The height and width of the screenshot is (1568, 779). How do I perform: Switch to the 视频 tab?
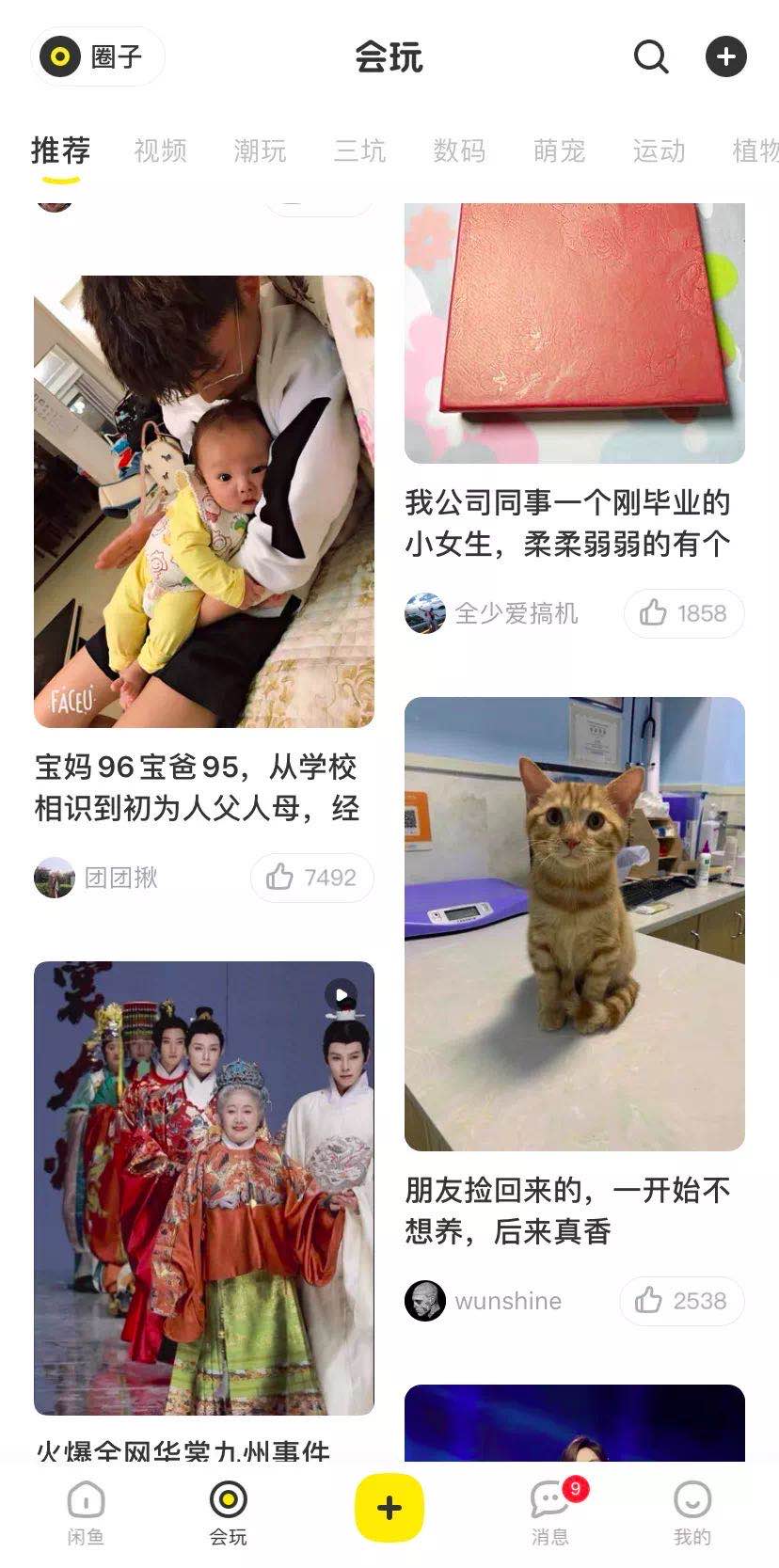click(160, 150)
